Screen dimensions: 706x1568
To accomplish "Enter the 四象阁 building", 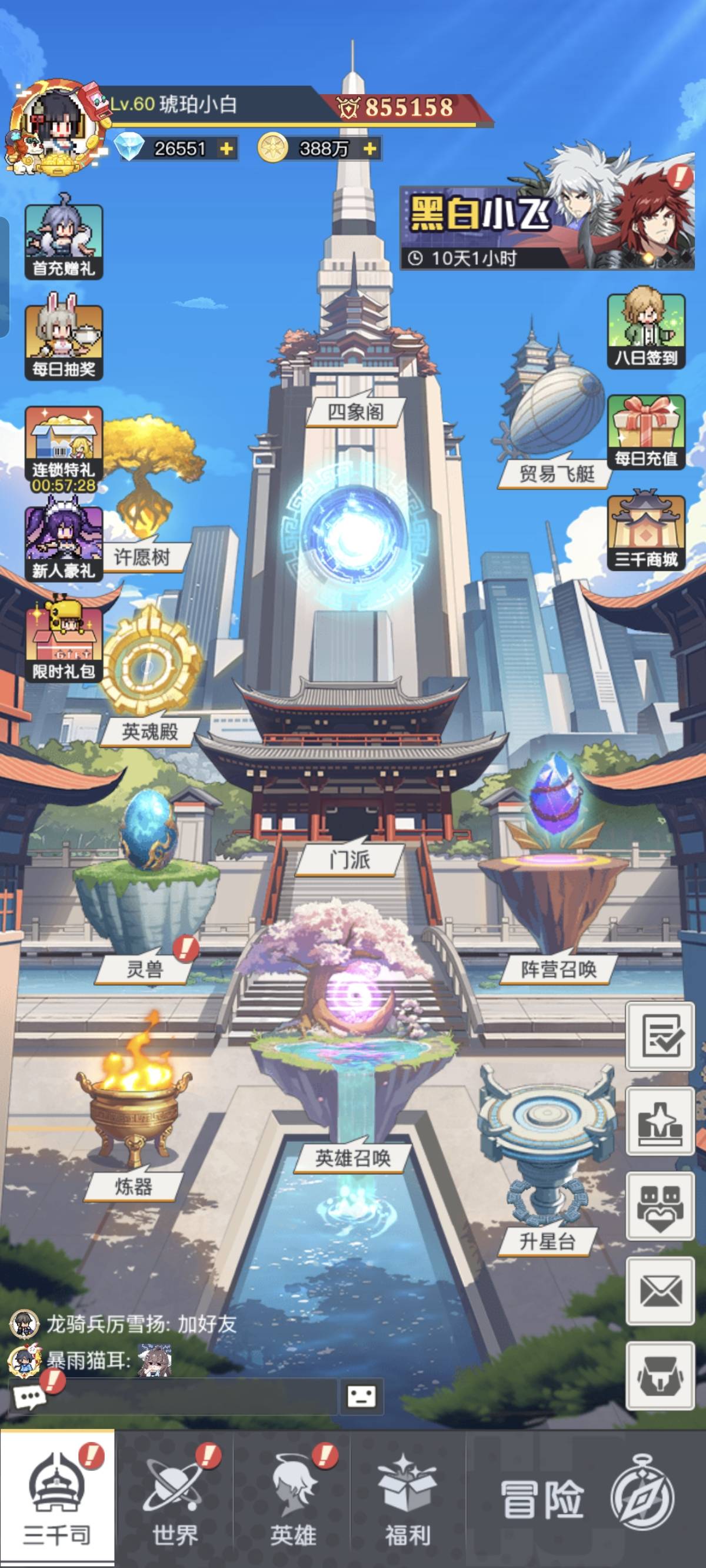I will click(355, 412).
